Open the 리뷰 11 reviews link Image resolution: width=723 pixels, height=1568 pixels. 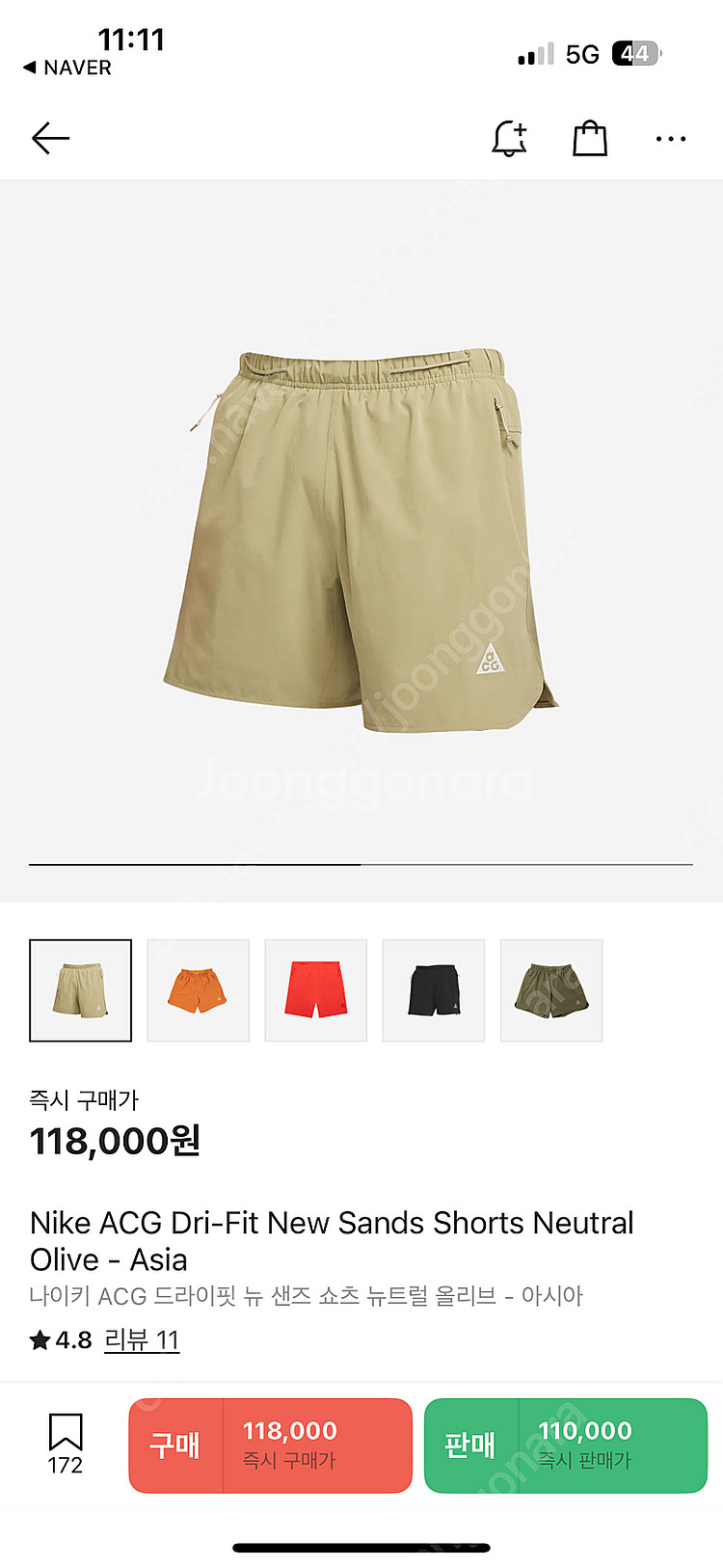coord(141,1339)
